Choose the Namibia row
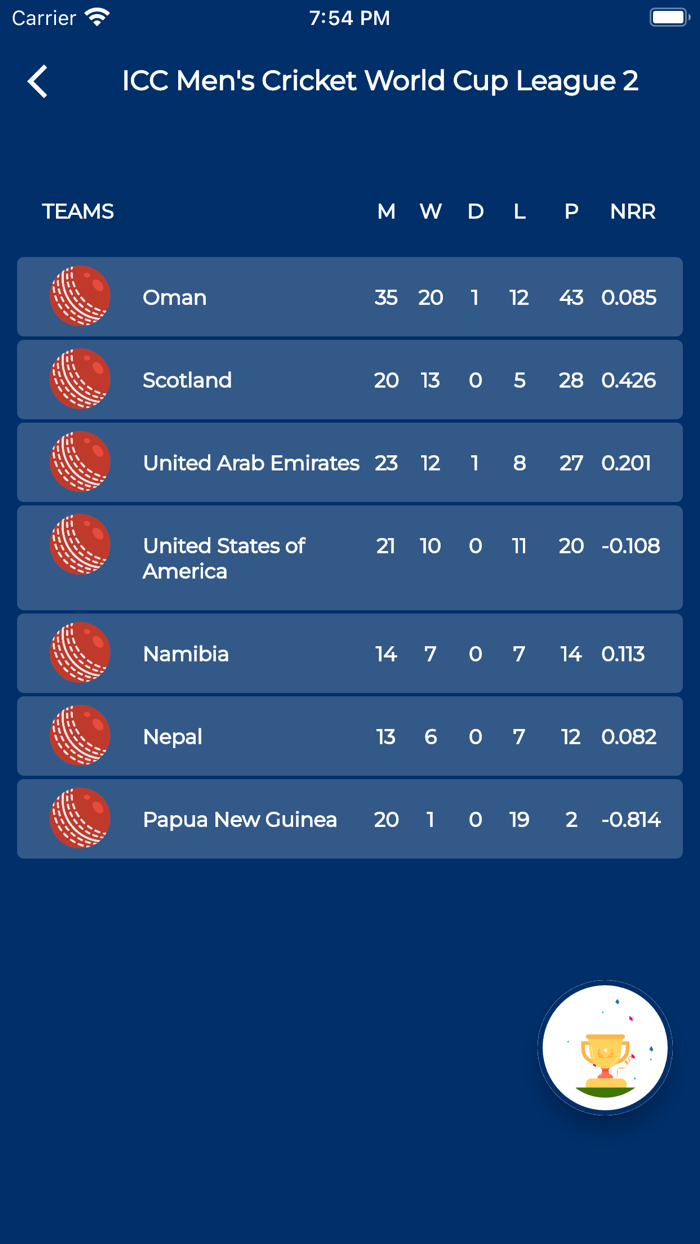700x1244 pixels. click(350, 654)
